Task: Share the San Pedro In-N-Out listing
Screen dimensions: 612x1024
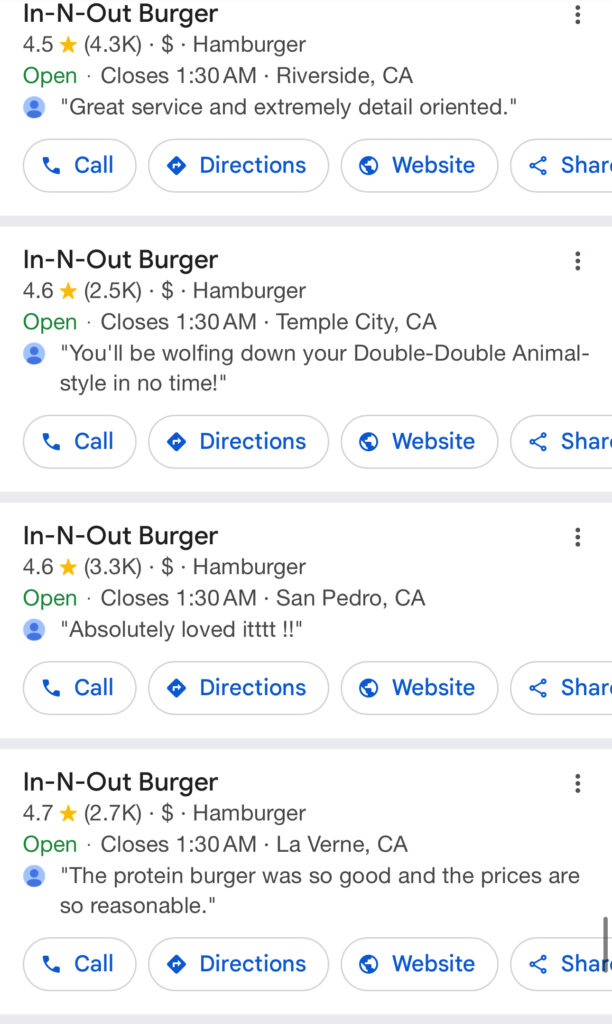Action: click(562, 688)
